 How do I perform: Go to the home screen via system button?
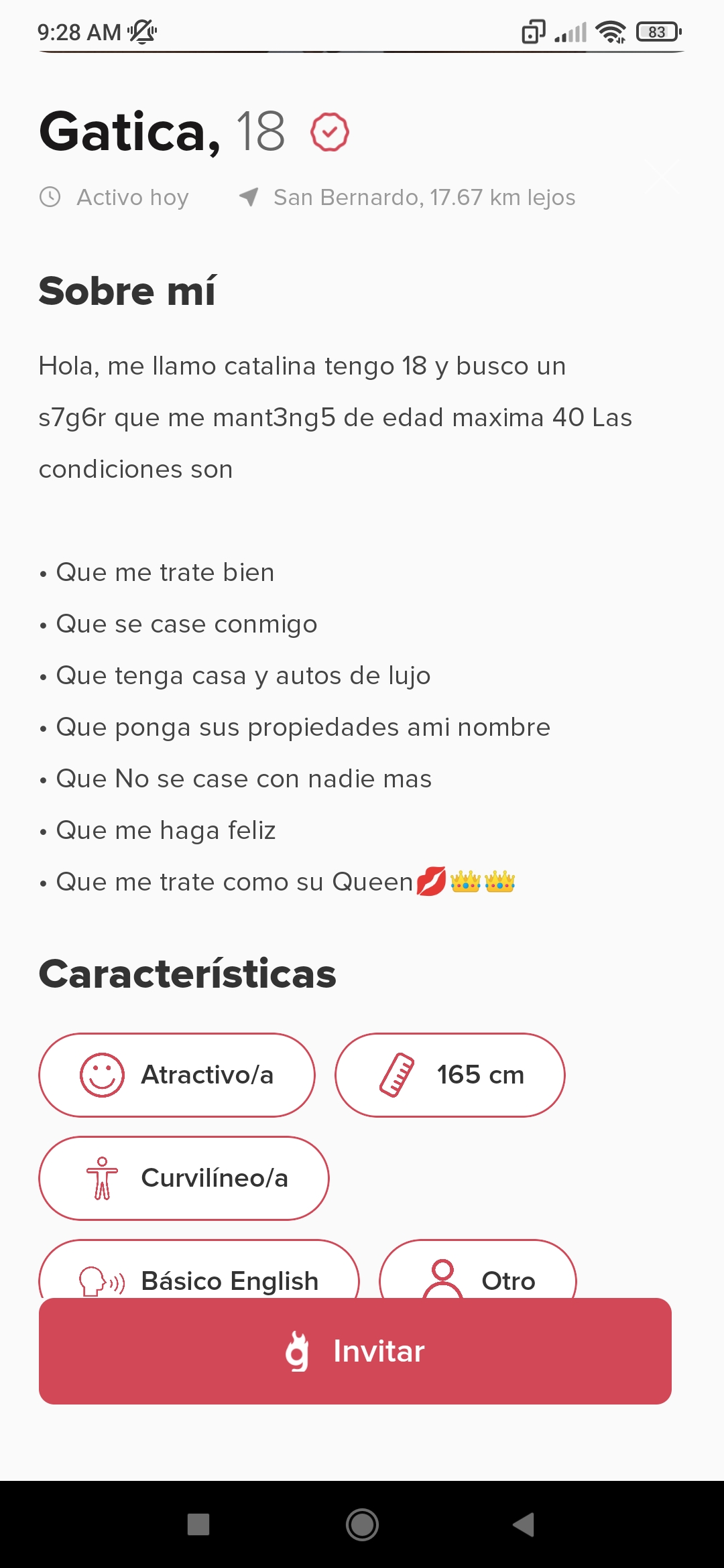point(362,1524)
